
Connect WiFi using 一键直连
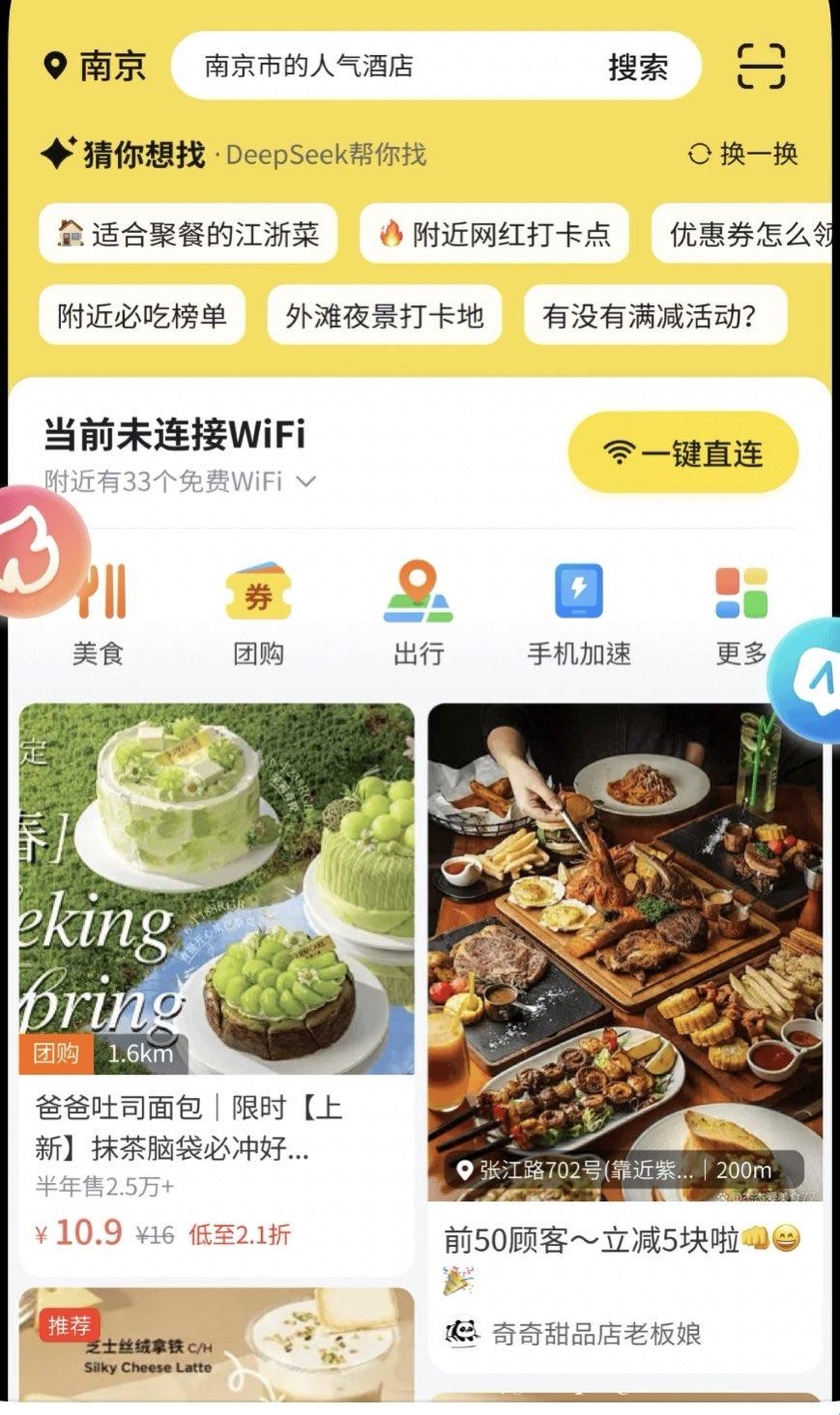click(683, 452)
